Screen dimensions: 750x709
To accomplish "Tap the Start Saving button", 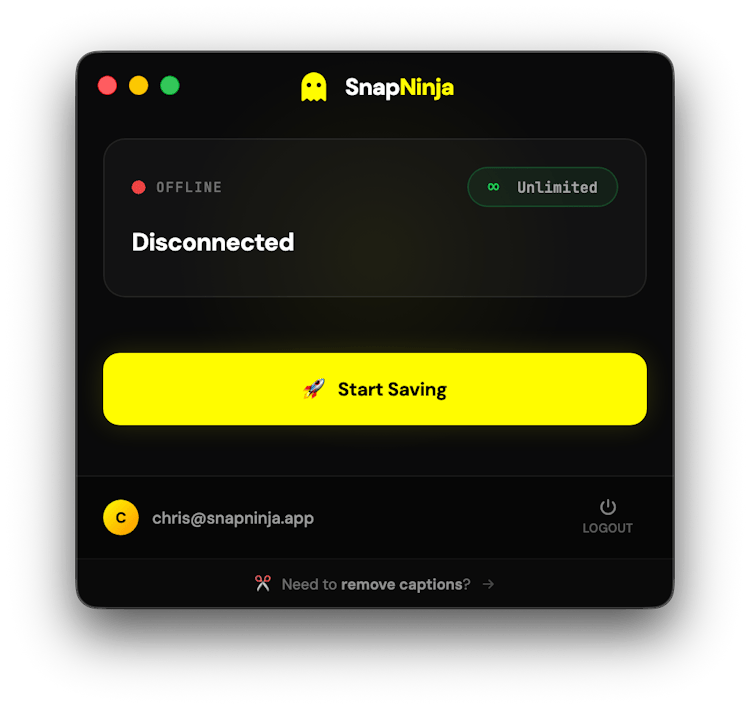I will 375,389.
